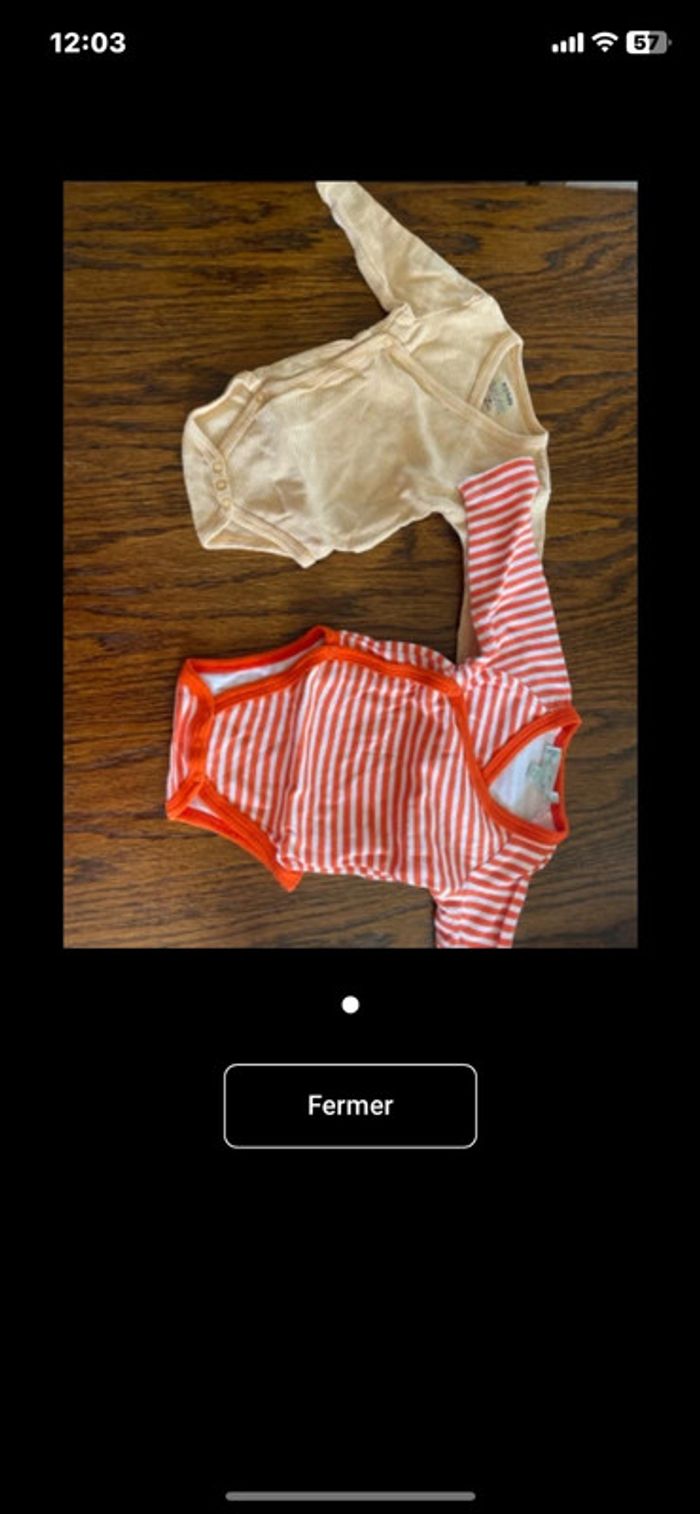Close the photo viewer with Fermer
The height and width of the screenshot is (1514, 700).
click(x=350, y=1105)
